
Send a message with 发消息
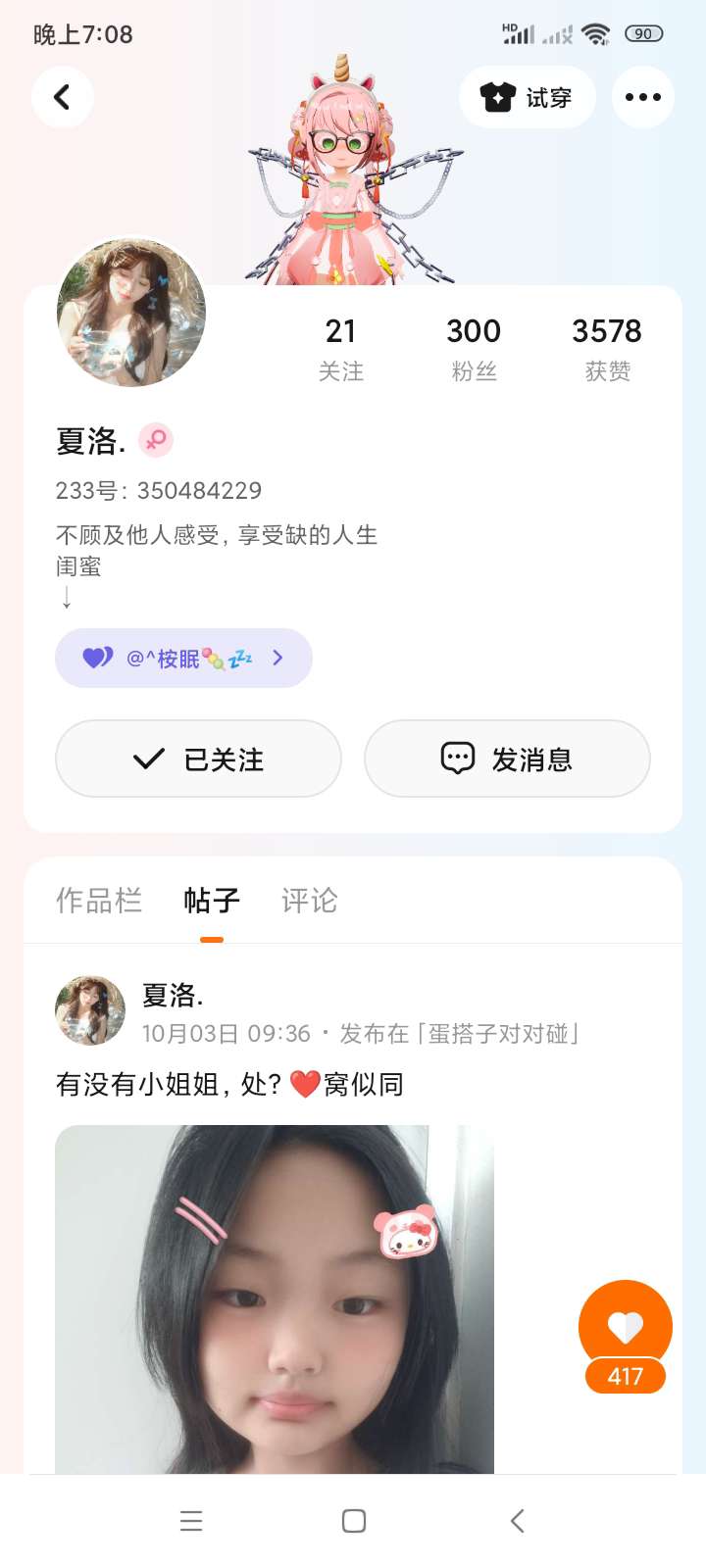click(507, 759)
